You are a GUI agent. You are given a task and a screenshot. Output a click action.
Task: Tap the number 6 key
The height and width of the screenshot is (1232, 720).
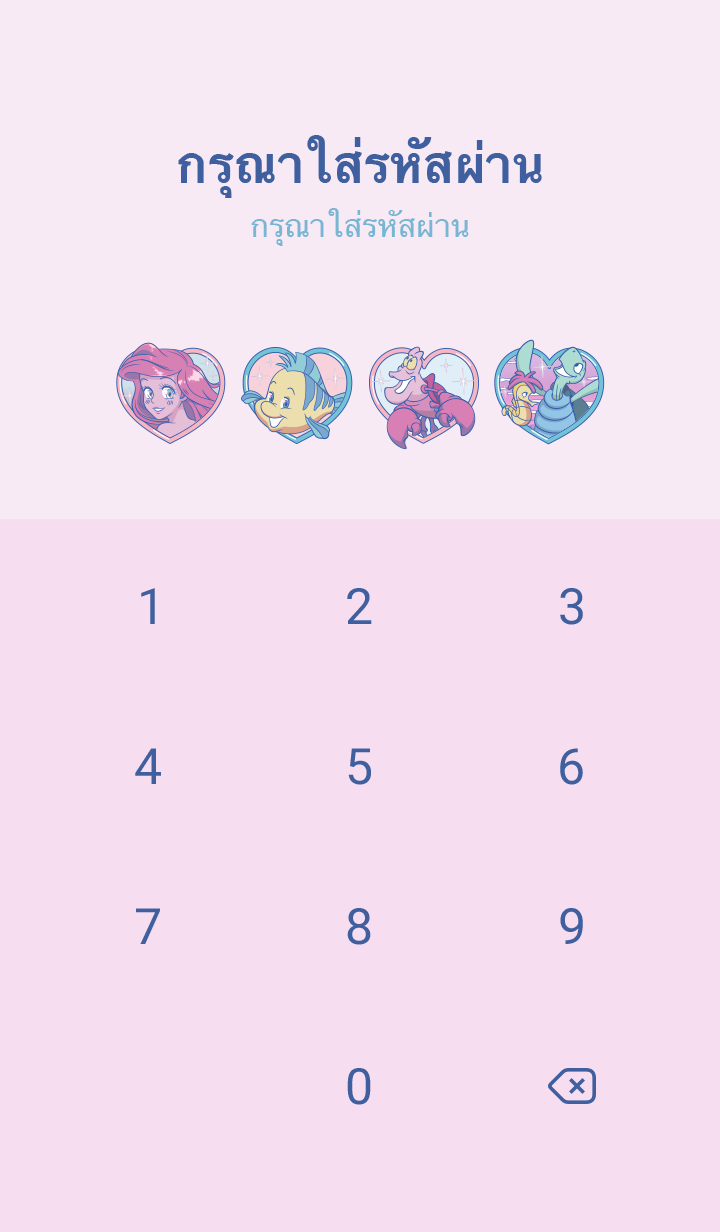[x=570, y=767]
